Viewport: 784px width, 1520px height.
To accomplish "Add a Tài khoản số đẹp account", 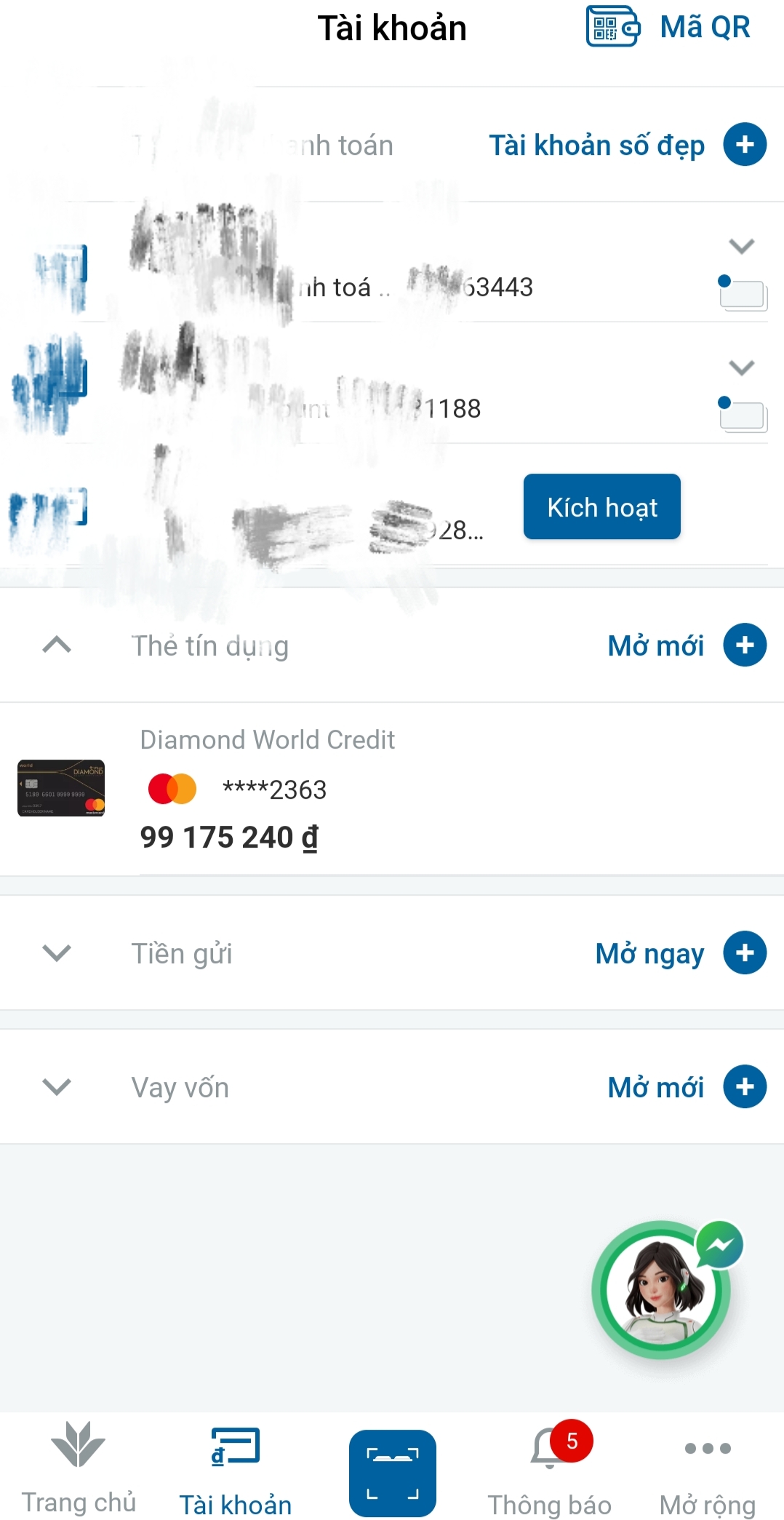I will click(744, 145).
